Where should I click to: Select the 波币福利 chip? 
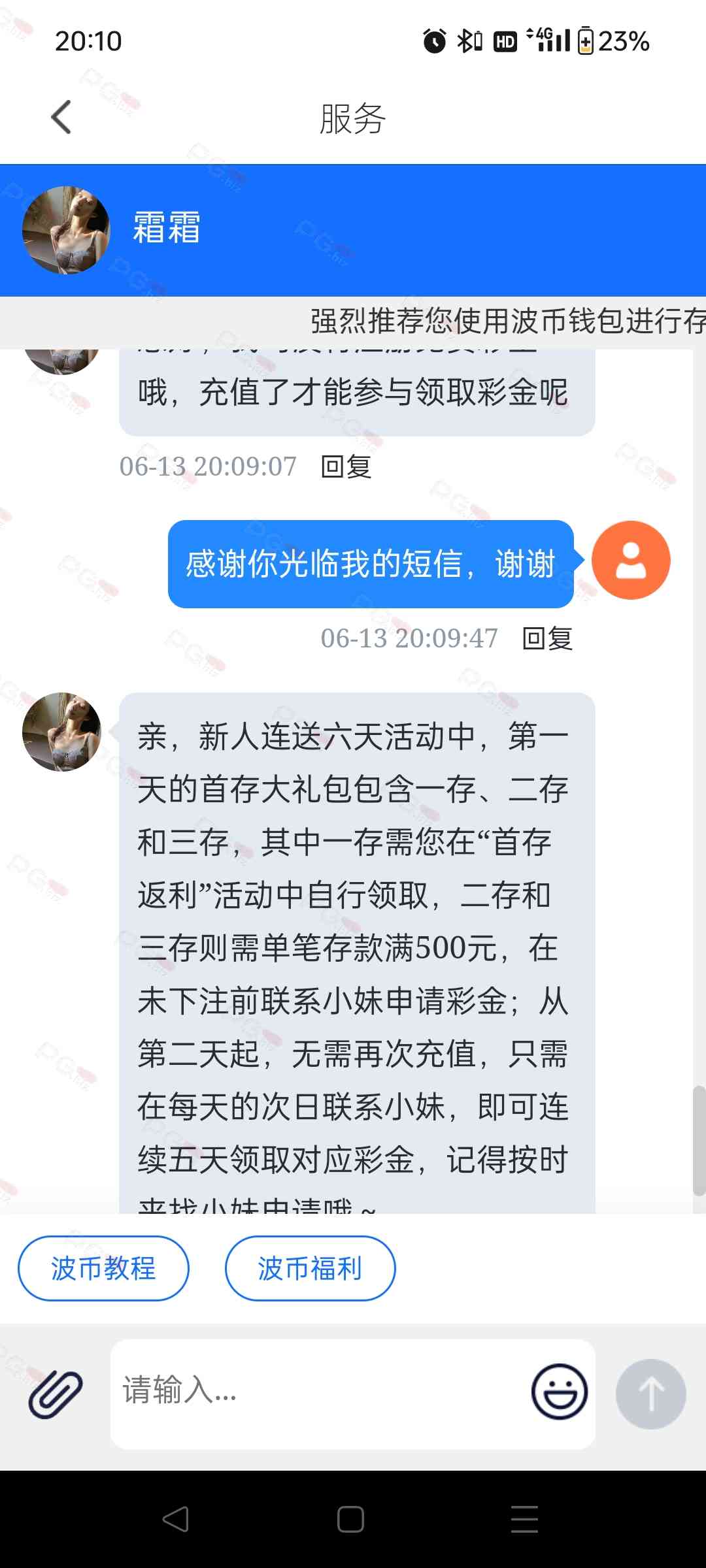[310, 1268]
